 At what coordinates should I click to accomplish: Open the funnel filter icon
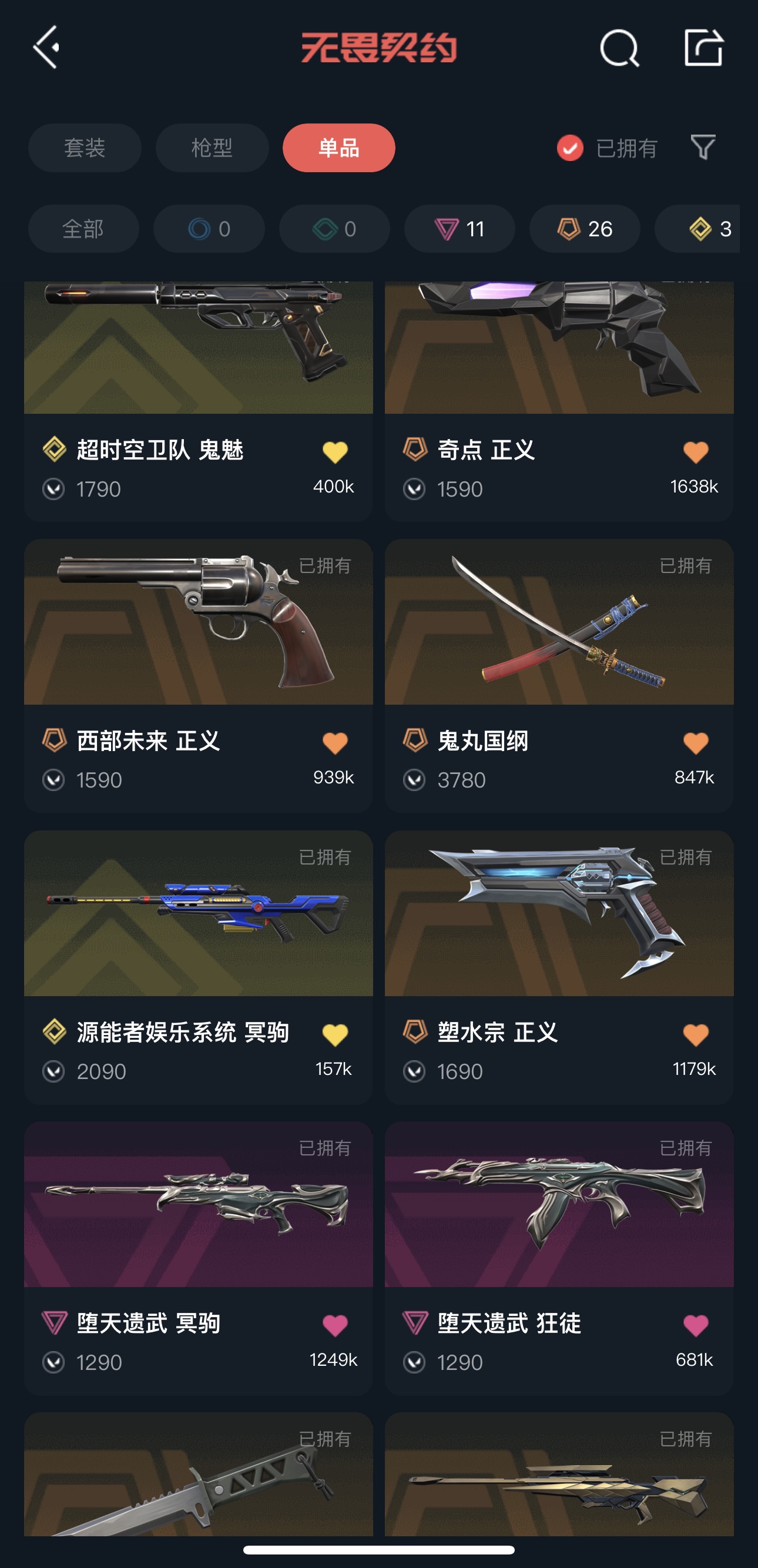click(703, 148)
